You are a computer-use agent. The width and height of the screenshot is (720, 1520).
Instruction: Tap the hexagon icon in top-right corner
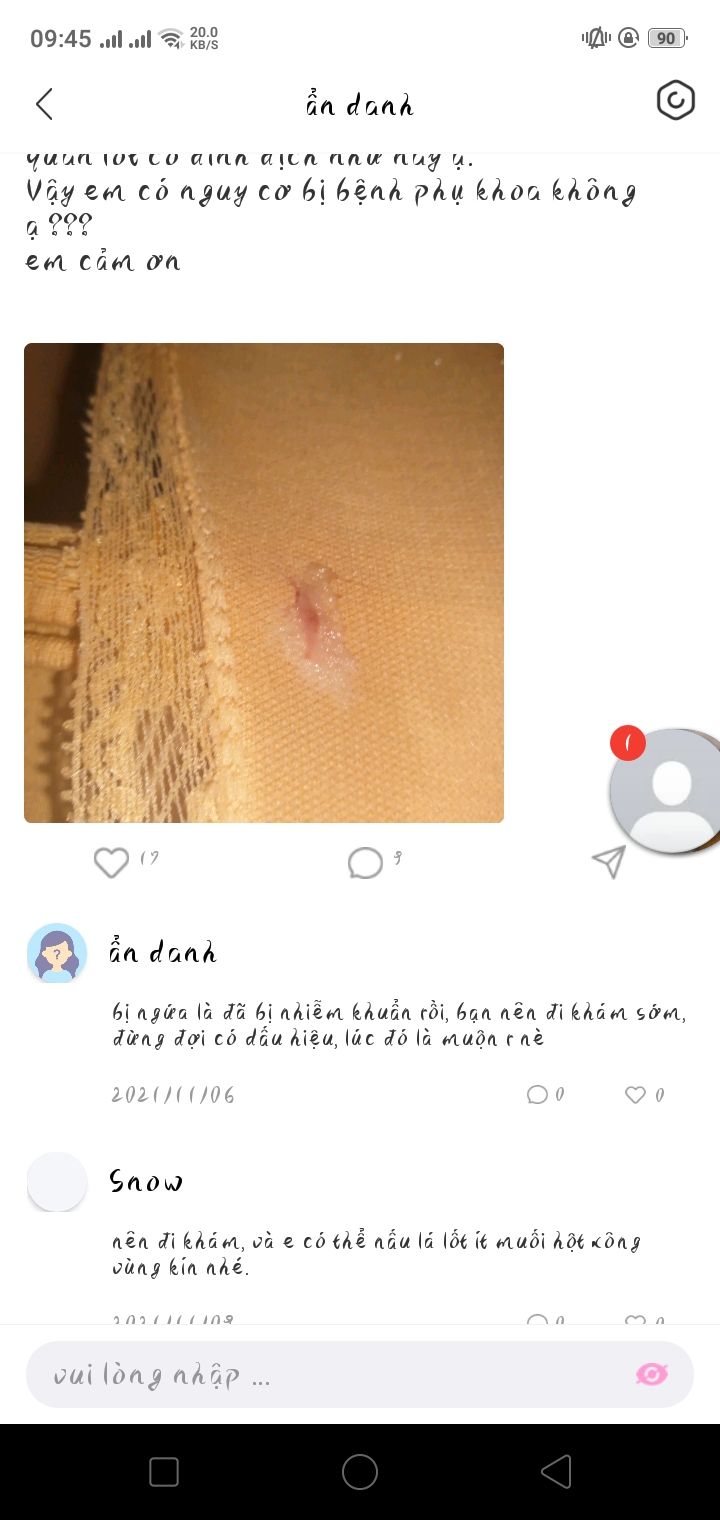tap(675, 100)
